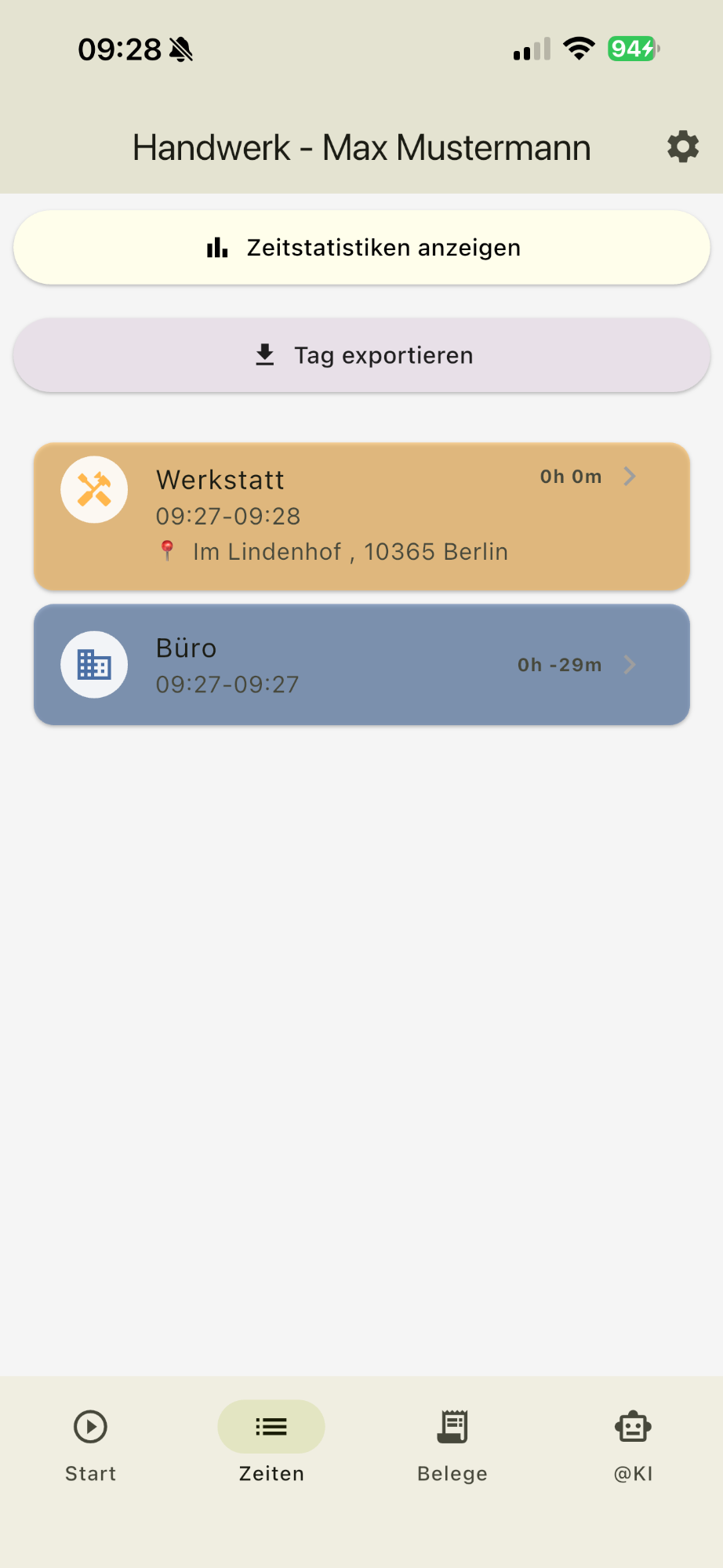
Task: Tap the Werkstatt time range 09:27-09:28
Action: click(x=227, y=516)
